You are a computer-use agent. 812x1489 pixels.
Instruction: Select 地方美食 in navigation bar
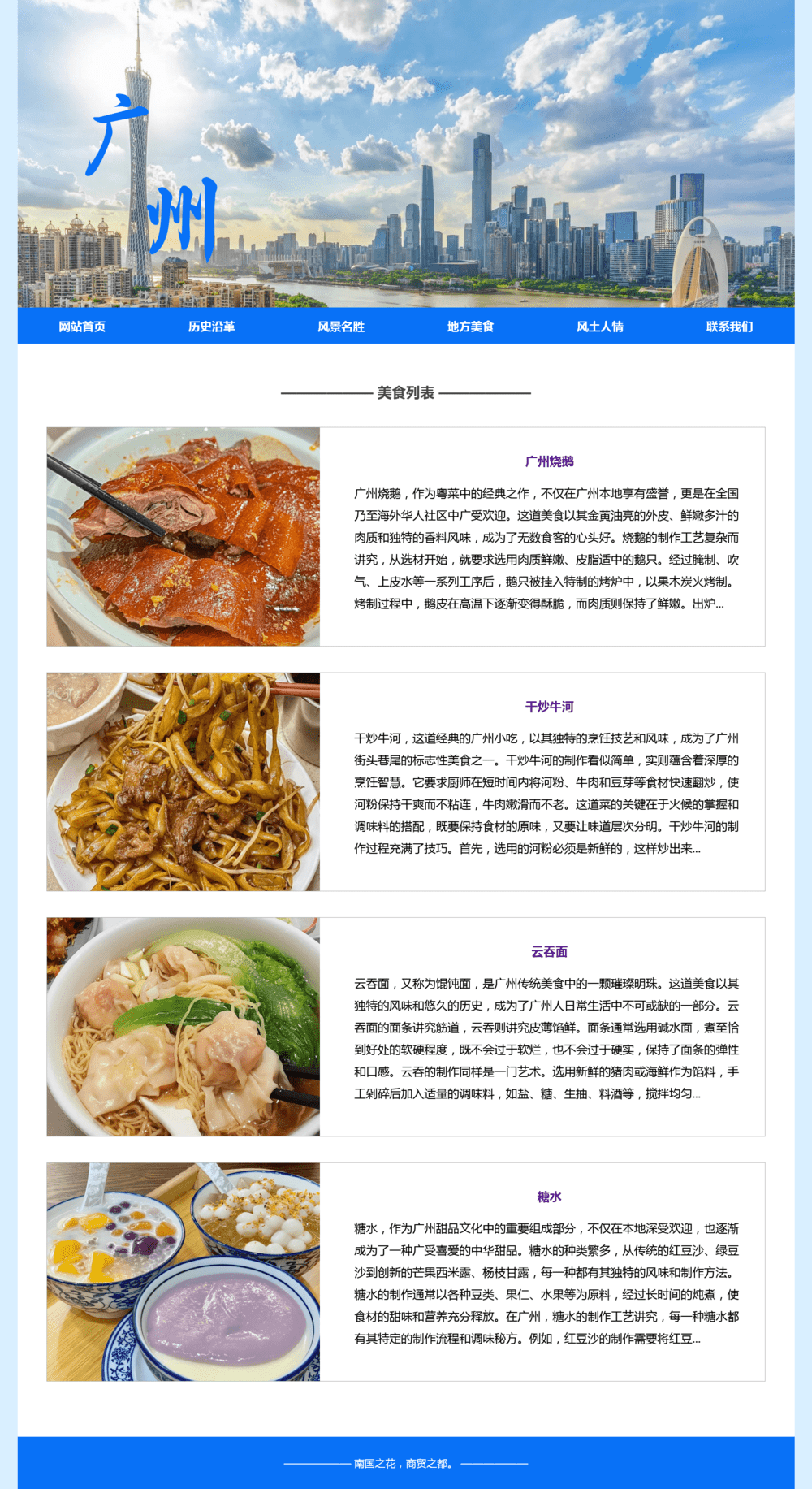470,327
